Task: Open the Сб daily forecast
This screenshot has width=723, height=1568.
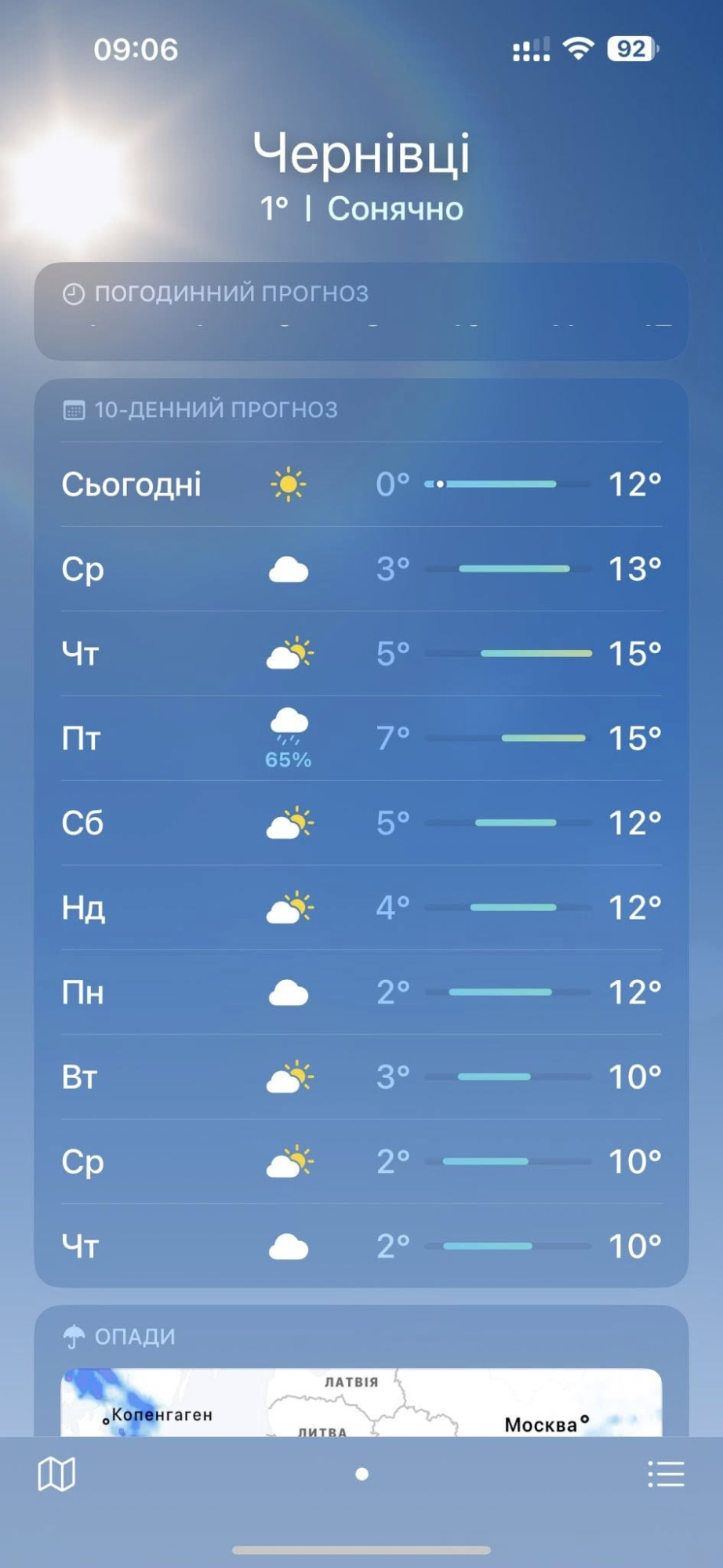Action: 361,823
